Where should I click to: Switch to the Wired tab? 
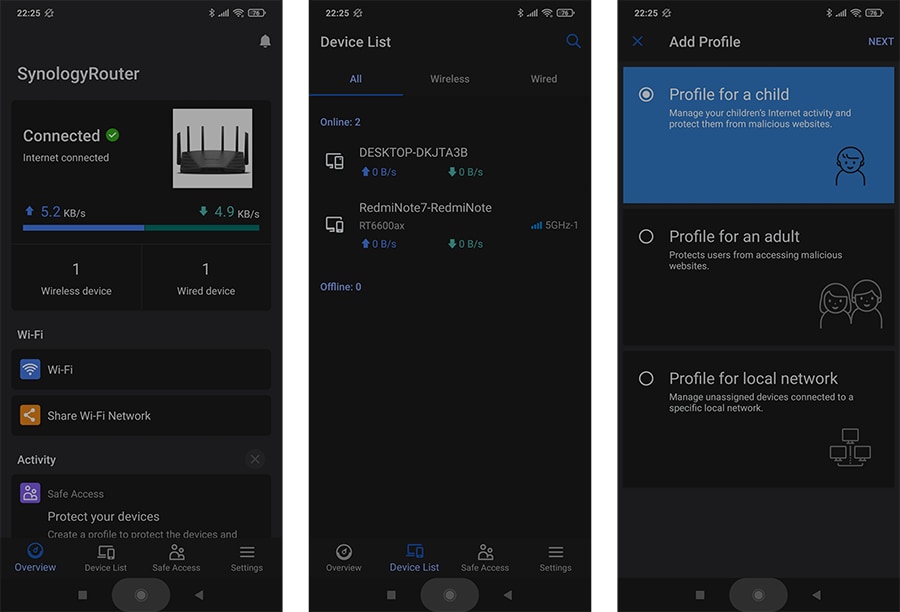click(x=544, y=79)
